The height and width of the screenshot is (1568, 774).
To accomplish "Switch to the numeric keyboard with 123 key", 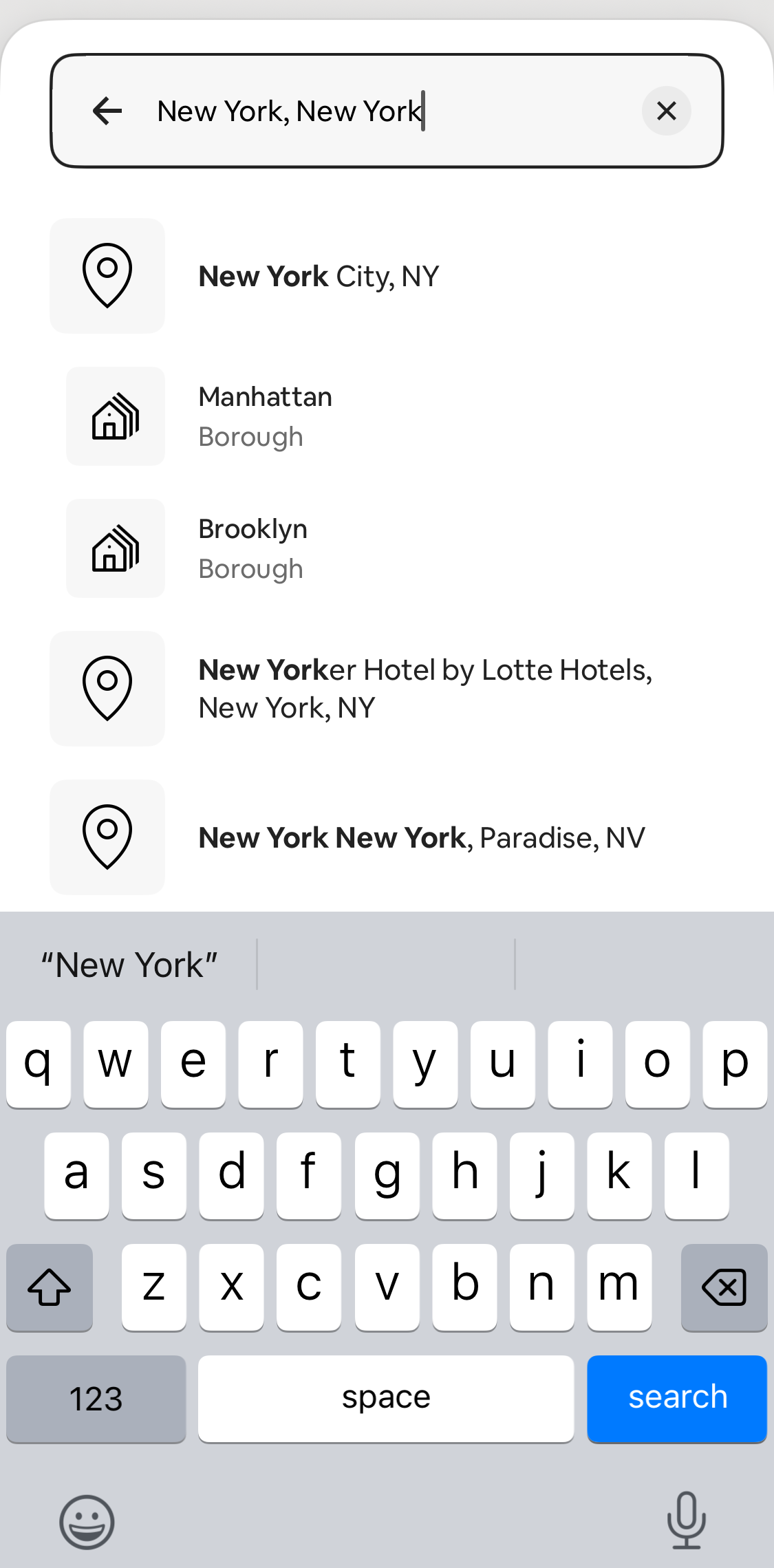I will pyautogui.click(x=96, y=1399).
